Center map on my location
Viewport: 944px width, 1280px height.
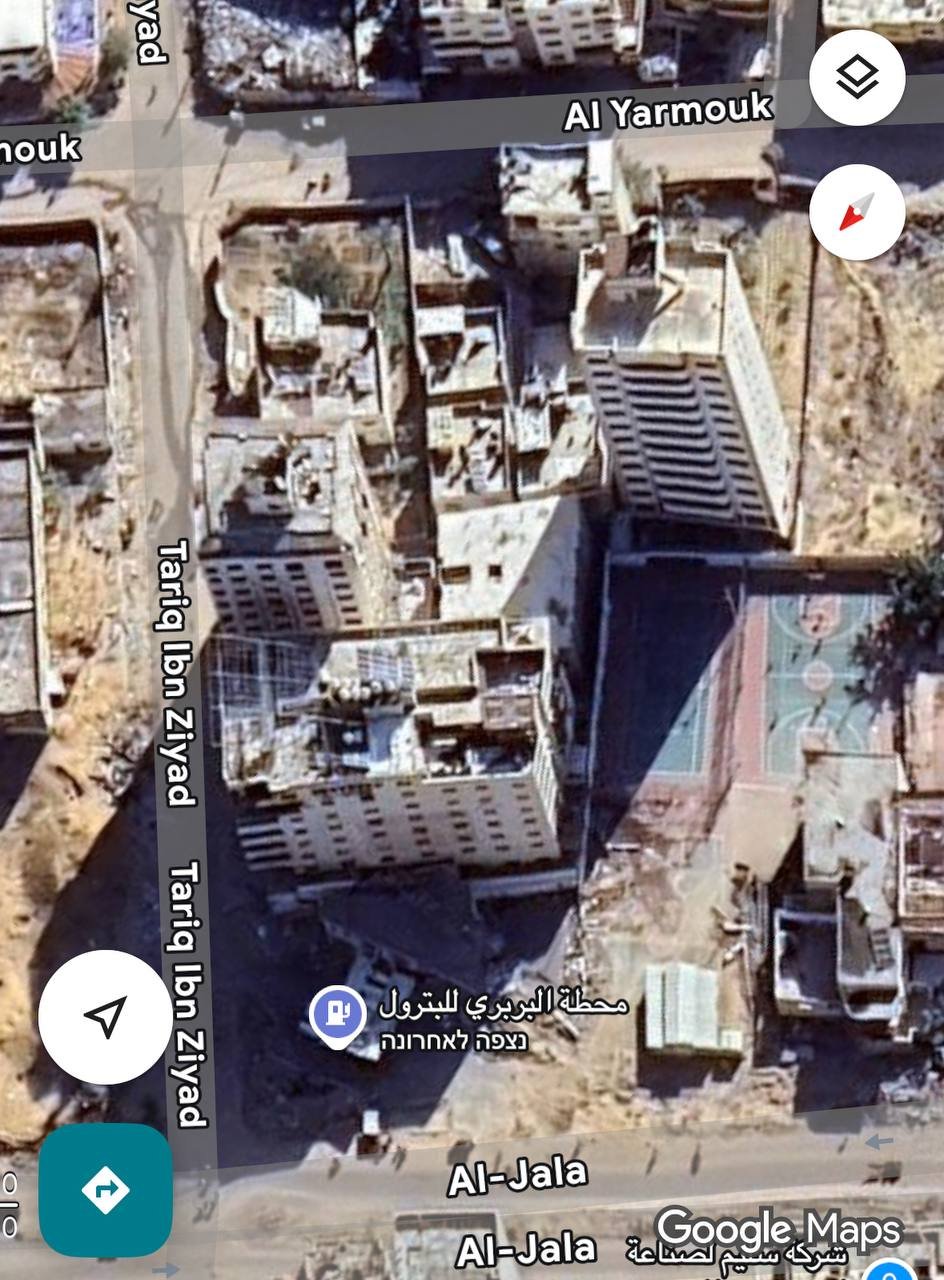click(x=105, y=1016)
